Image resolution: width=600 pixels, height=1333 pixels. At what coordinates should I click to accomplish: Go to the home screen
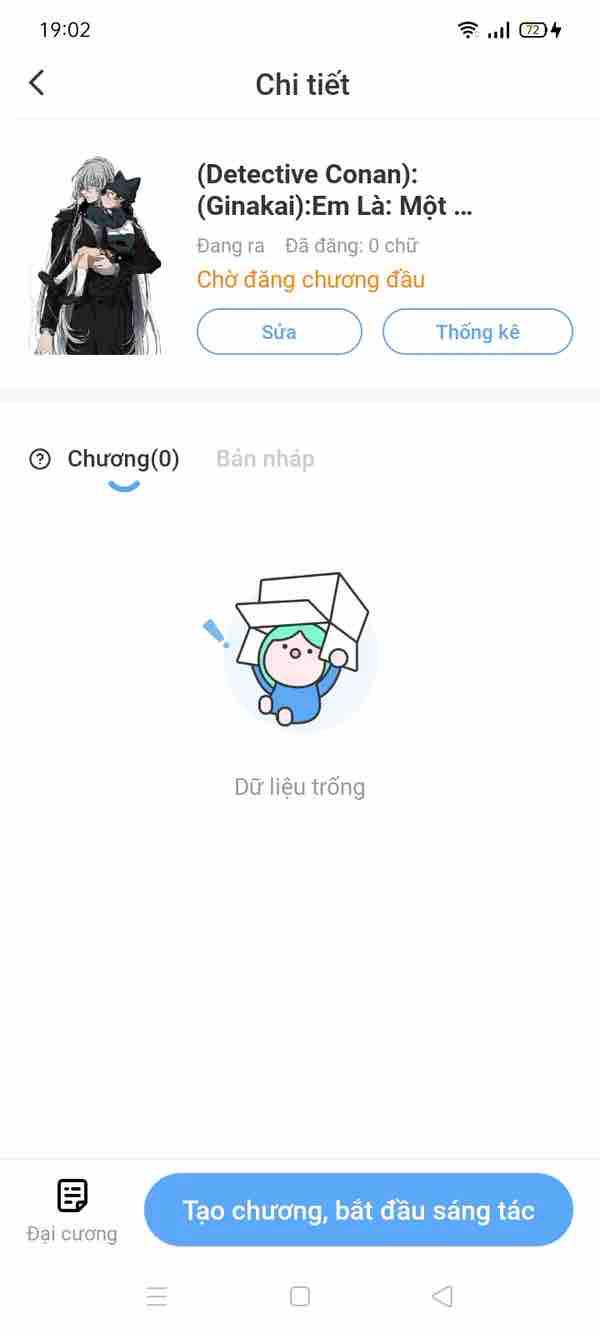tap(300, 1296)
